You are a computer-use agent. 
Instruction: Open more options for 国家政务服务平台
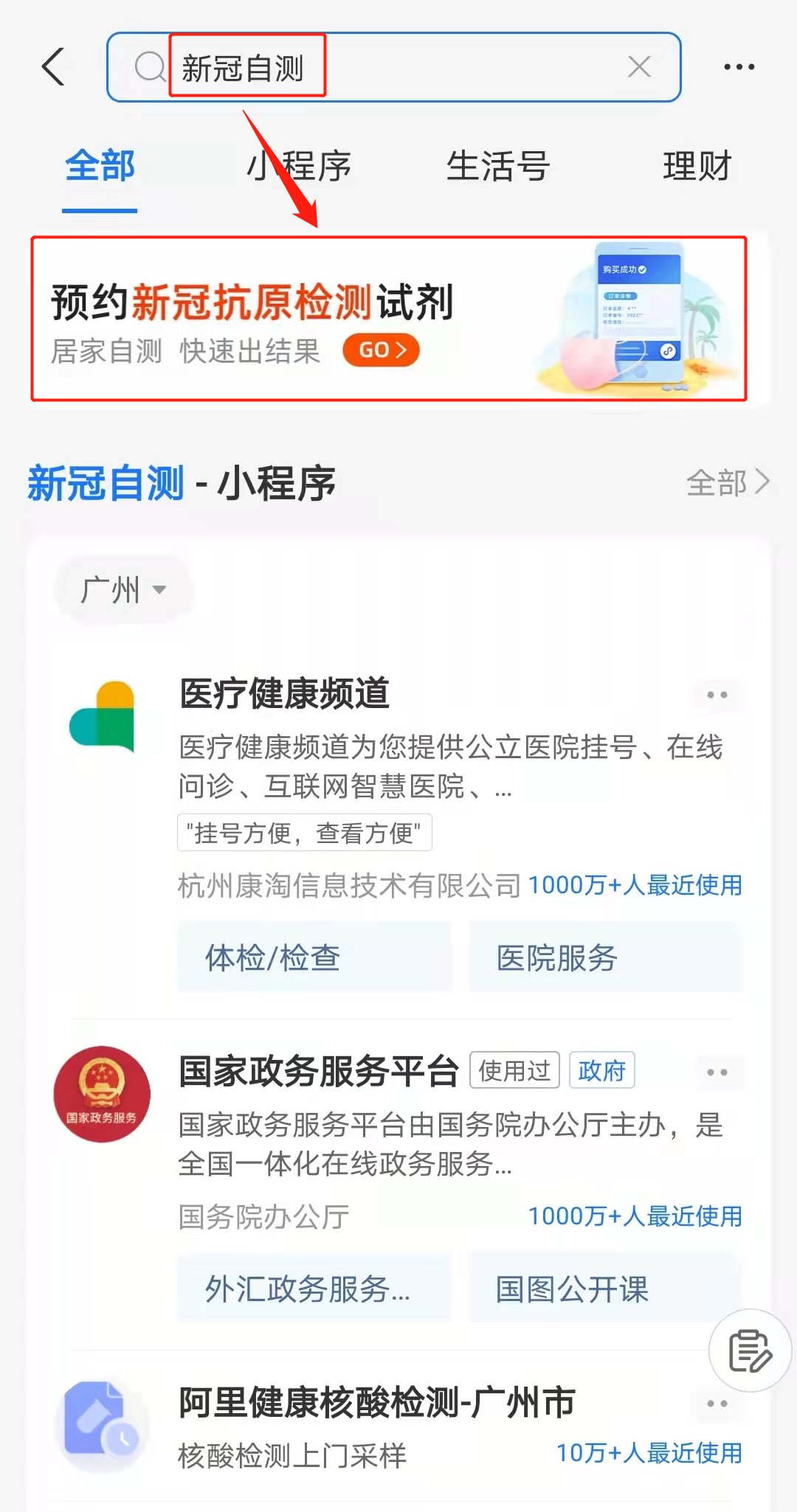pos(717,1072)
